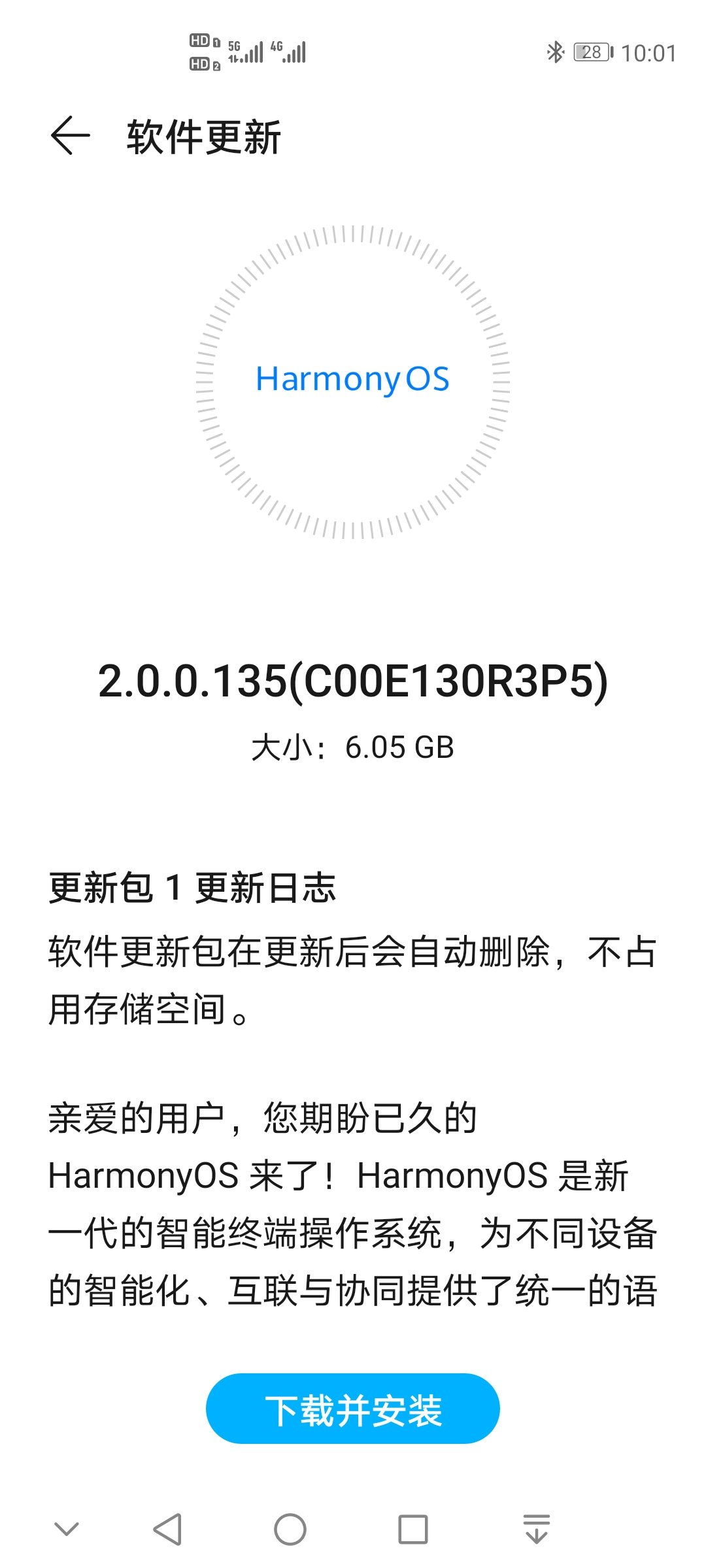Go to the home screen via the circle button
The image size is (706, 1568).
290,1529
